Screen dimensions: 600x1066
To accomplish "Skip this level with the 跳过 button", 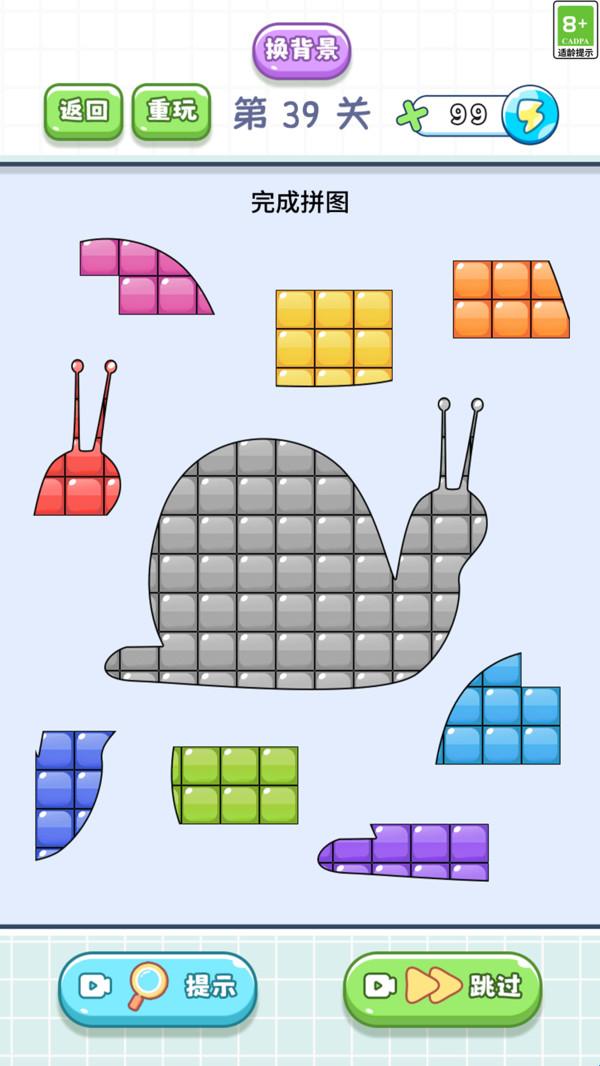I will pyautogui.click(x=443, y=987).
